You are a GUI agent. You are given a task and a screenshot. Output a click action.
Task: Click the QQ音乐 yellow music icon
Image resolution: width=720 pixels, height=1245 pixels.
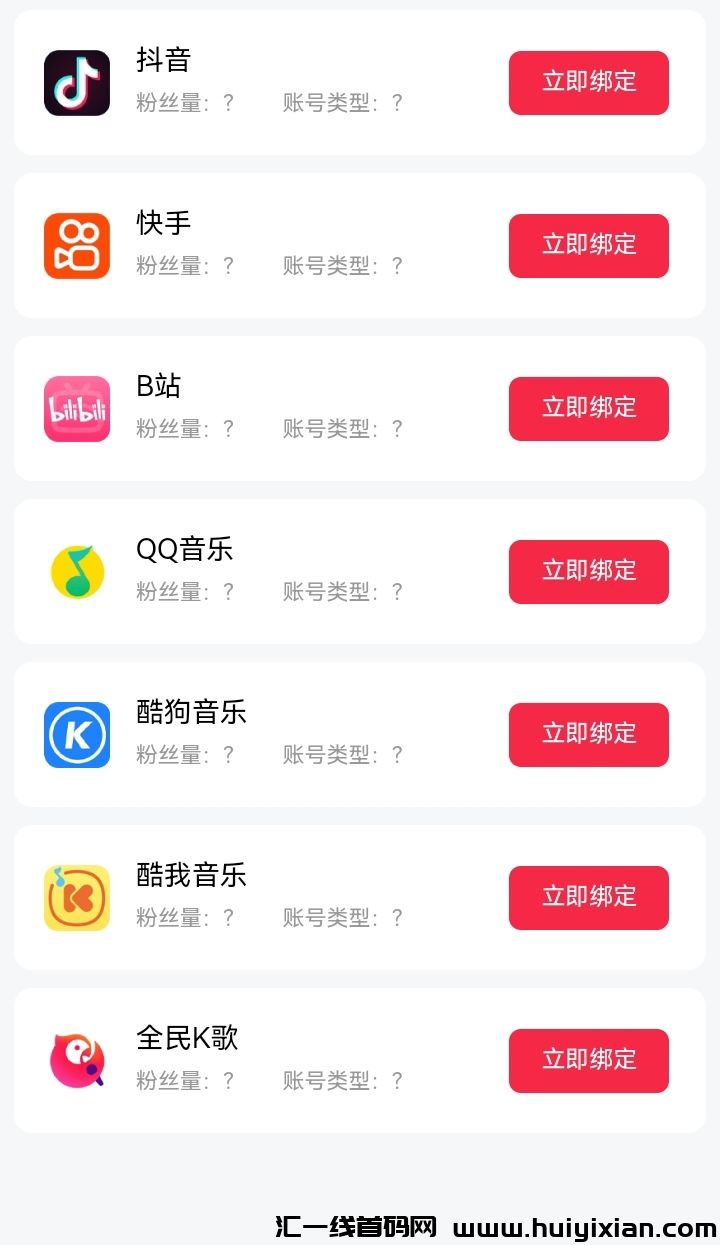click(77, 571)
